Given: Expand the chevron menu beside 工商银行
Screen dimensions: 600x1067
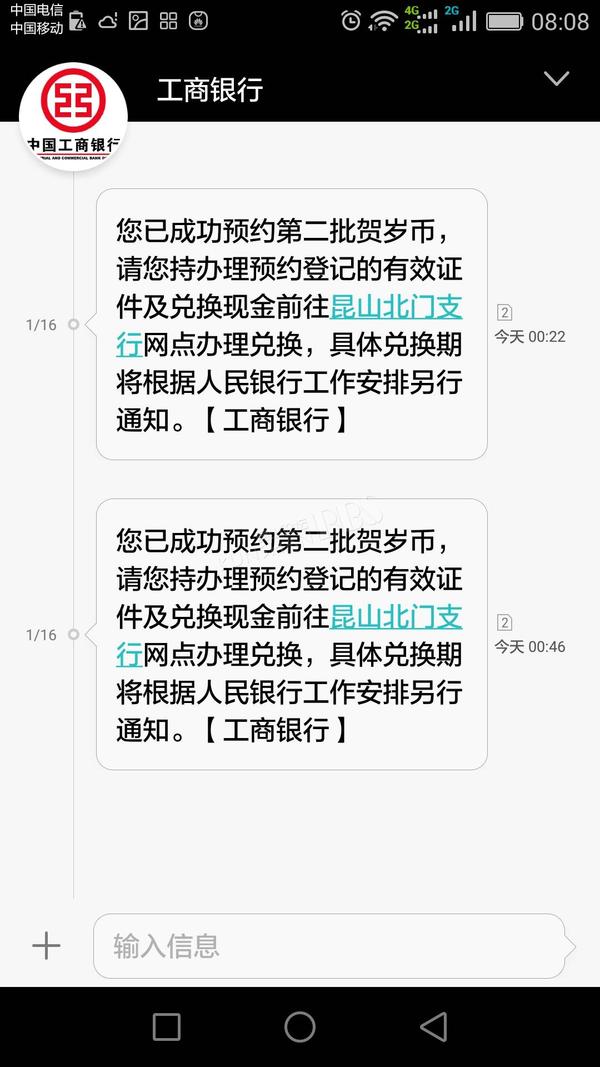Looking at the screenshot, I should (x=556, y=79).
